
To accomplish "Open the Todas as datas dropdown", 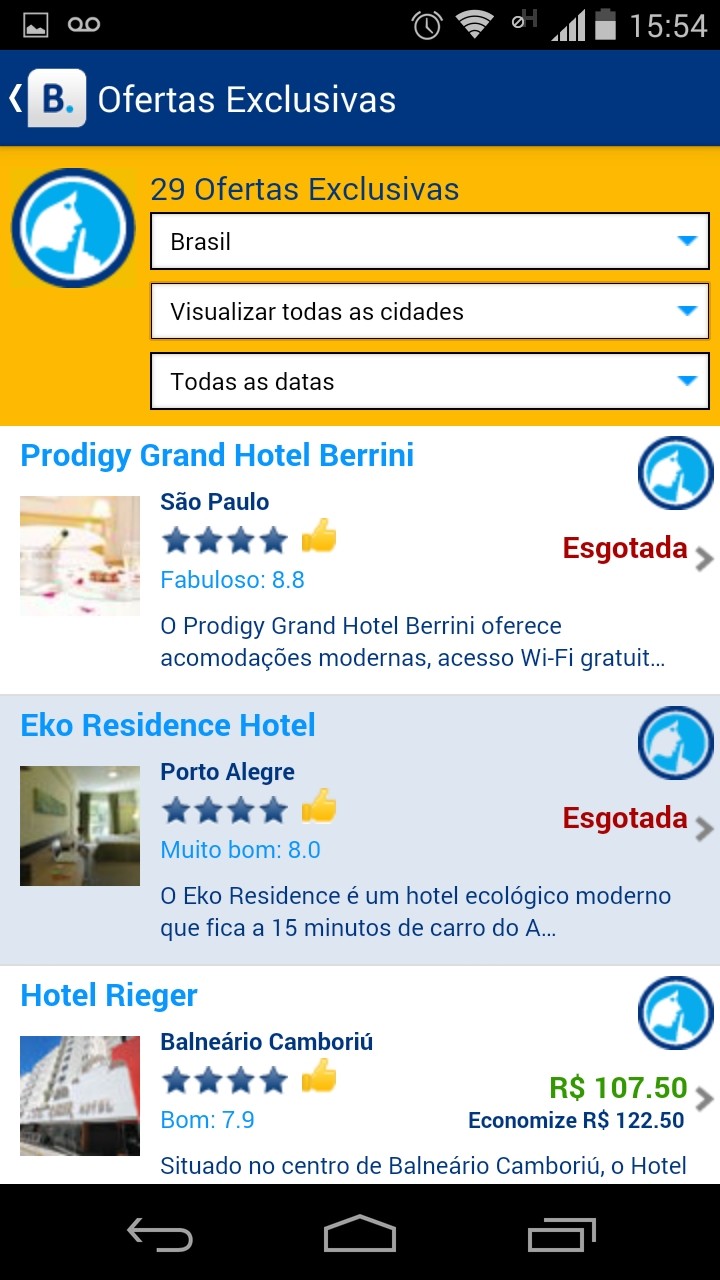I will (429, 382).
